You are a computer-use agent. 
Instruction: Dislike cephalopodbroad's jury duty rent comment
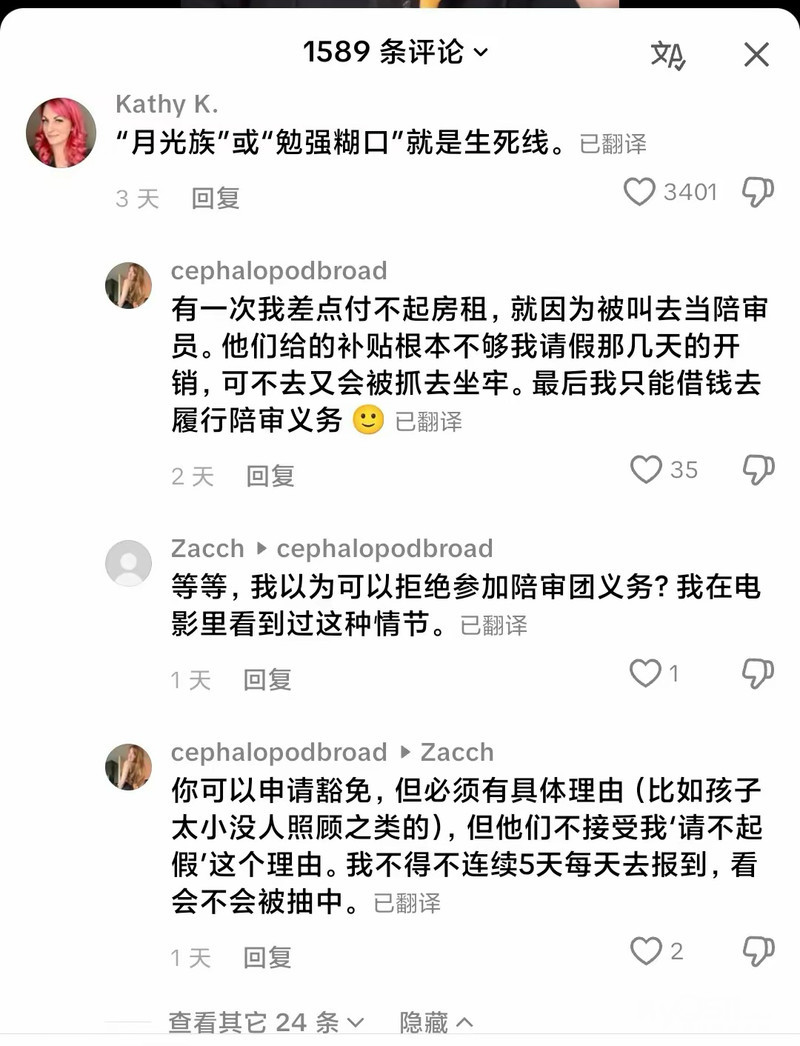[x=757, y=469]
